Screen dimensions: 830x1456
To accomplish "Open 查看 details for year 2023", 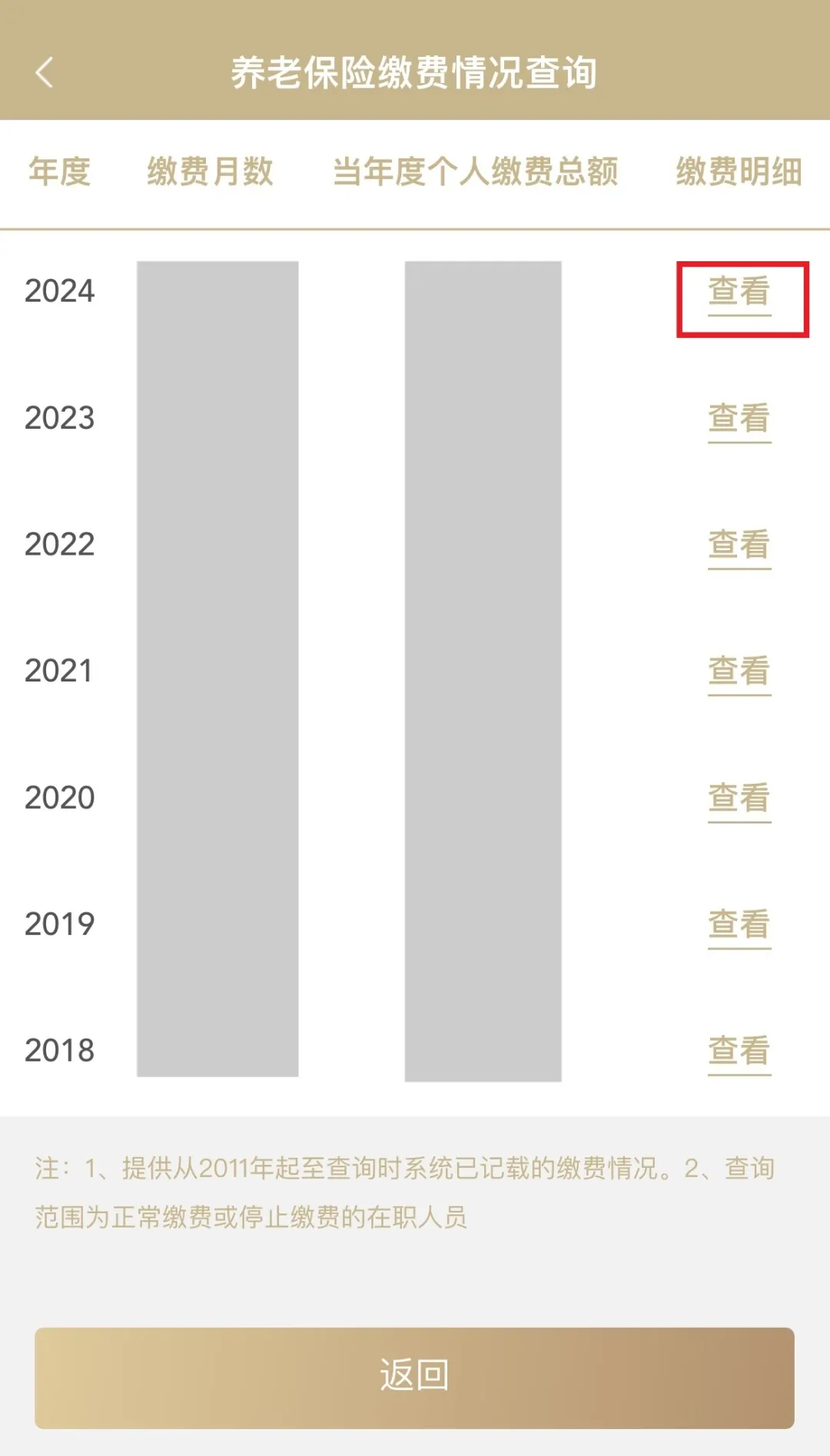I will 739,419.
